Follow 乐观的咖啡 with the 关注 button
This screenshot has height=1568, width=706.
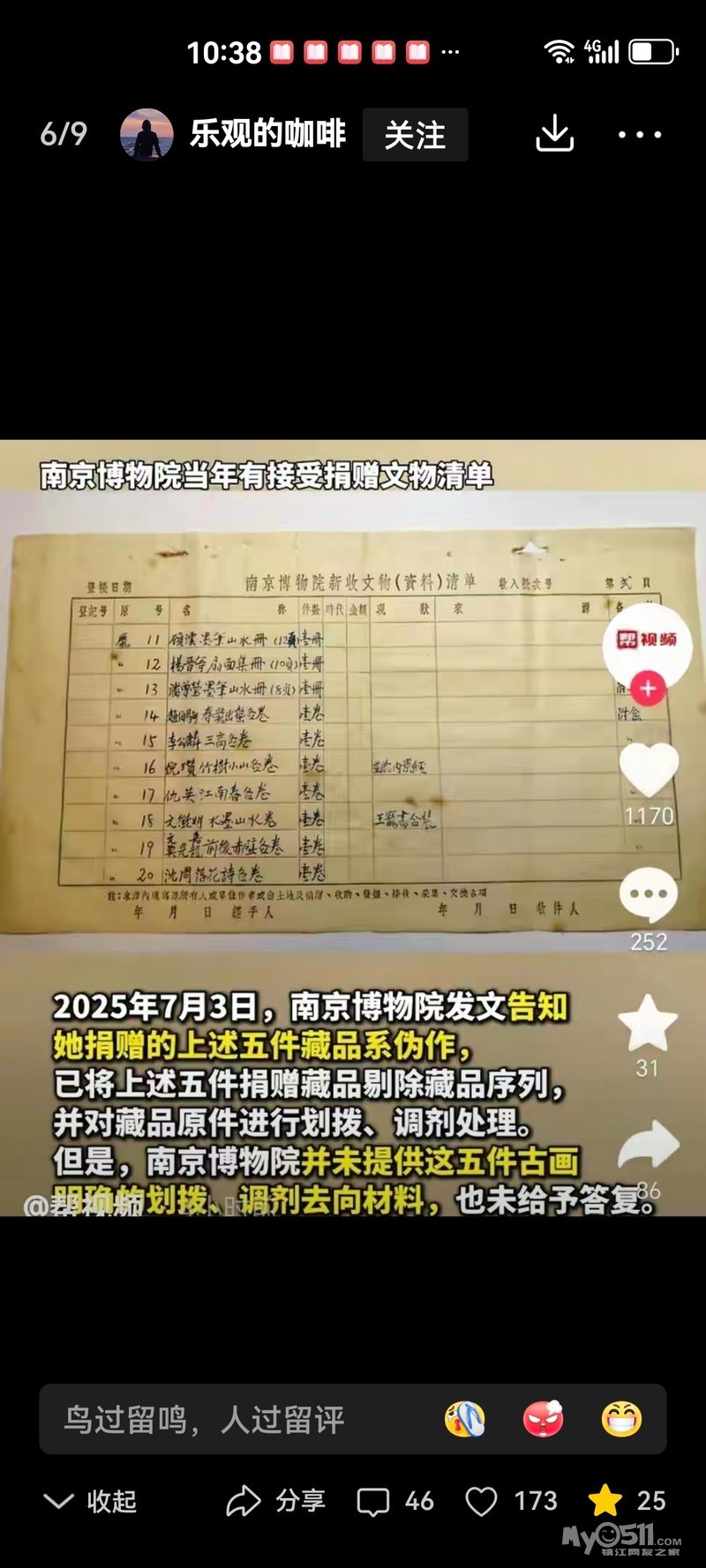pyautogui.click(x=415, y=135)
